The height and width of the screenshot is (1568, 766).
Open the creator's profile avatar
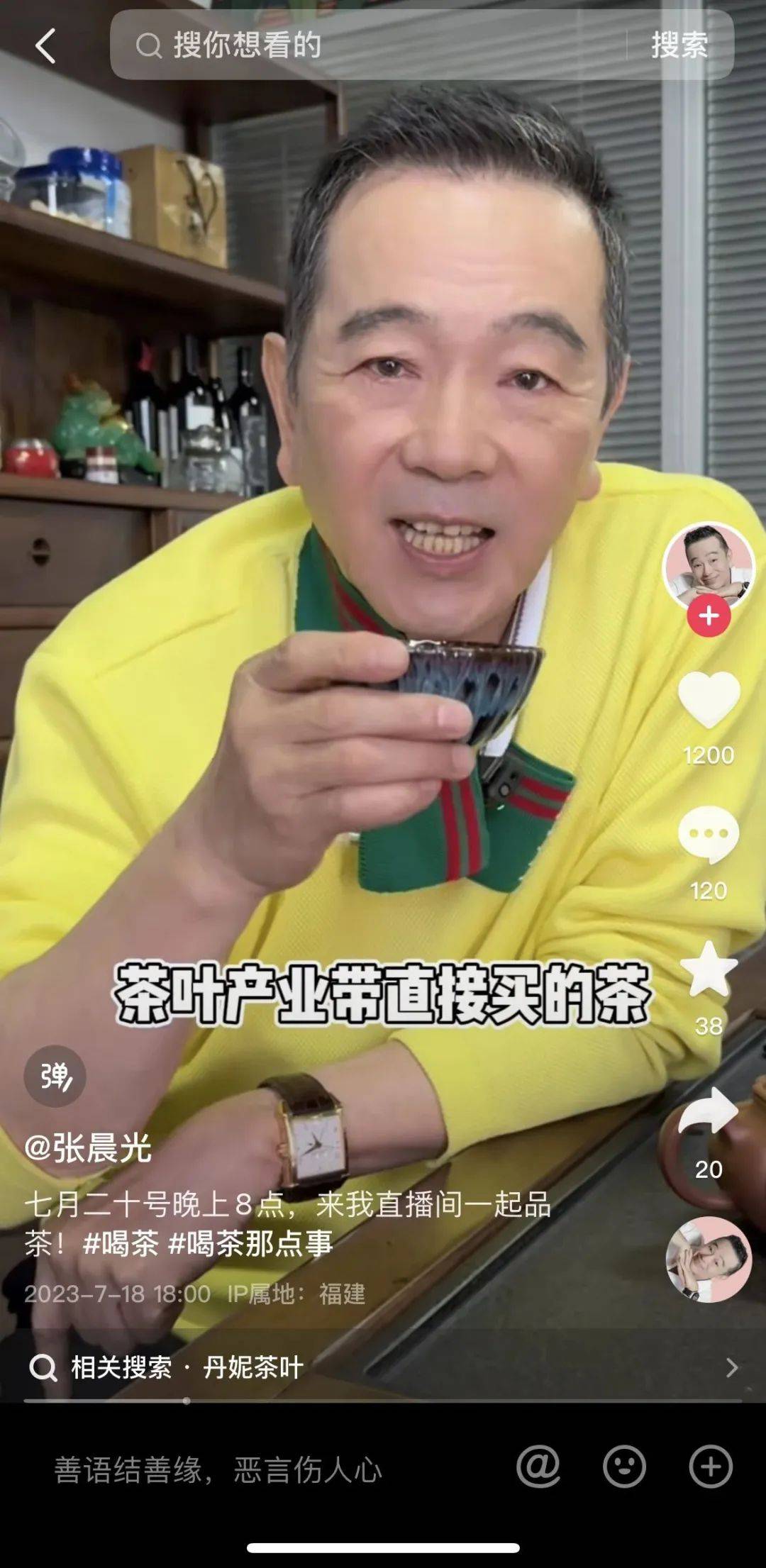[708, 566]
